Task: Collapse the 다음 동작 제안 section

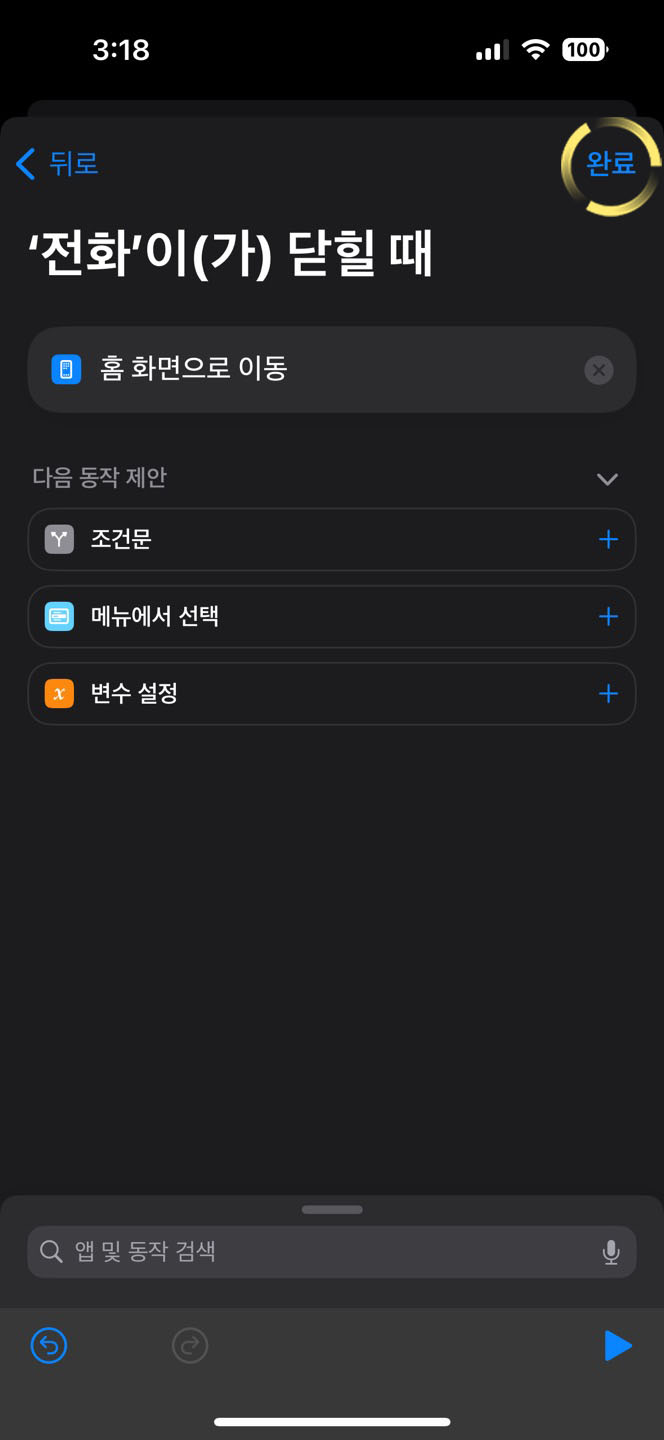Action: coord(607,479)
